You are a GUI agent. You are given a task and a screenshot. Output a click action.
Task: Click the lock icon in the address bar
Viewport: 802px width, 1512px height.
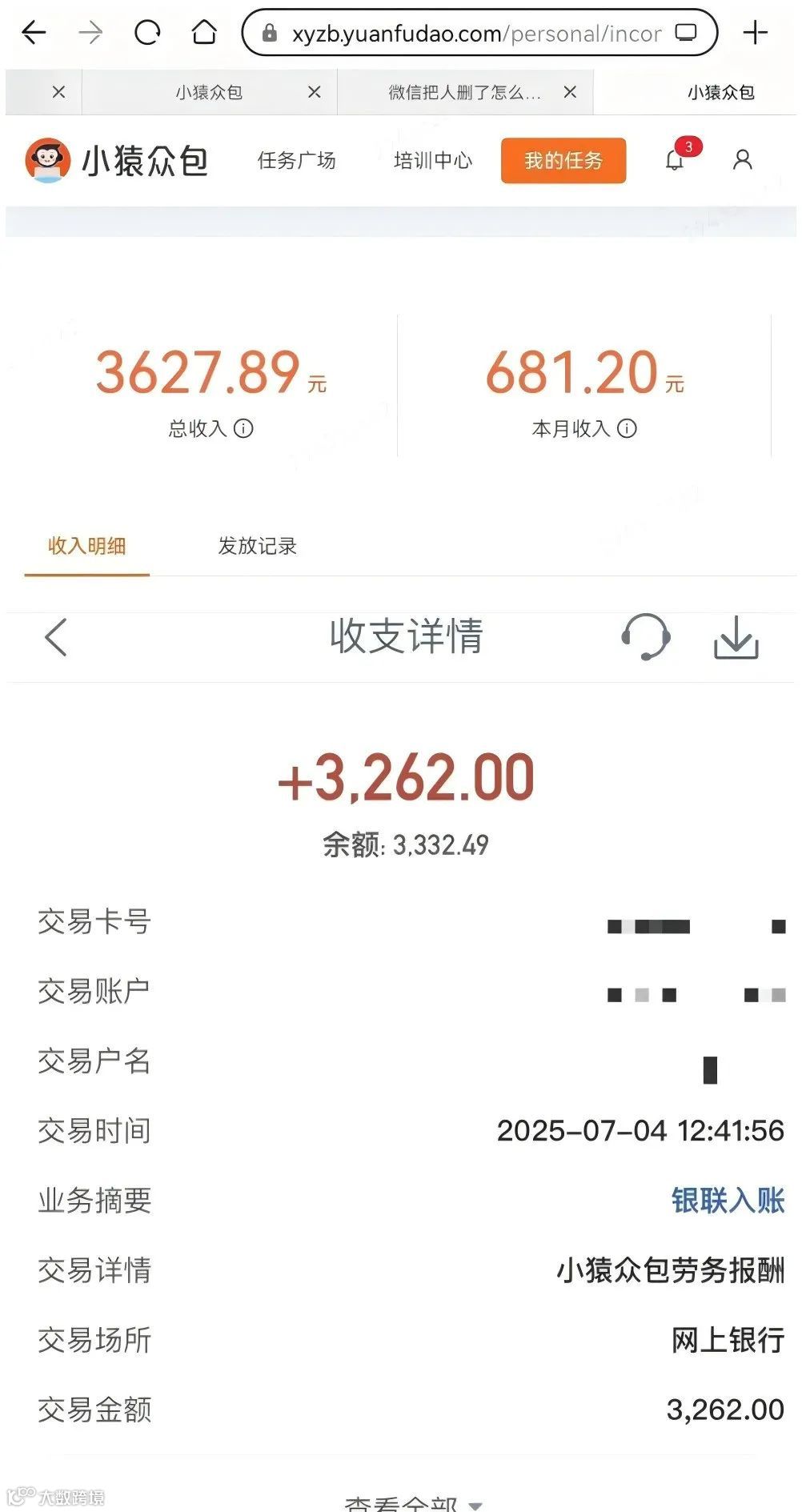point(271,34)
